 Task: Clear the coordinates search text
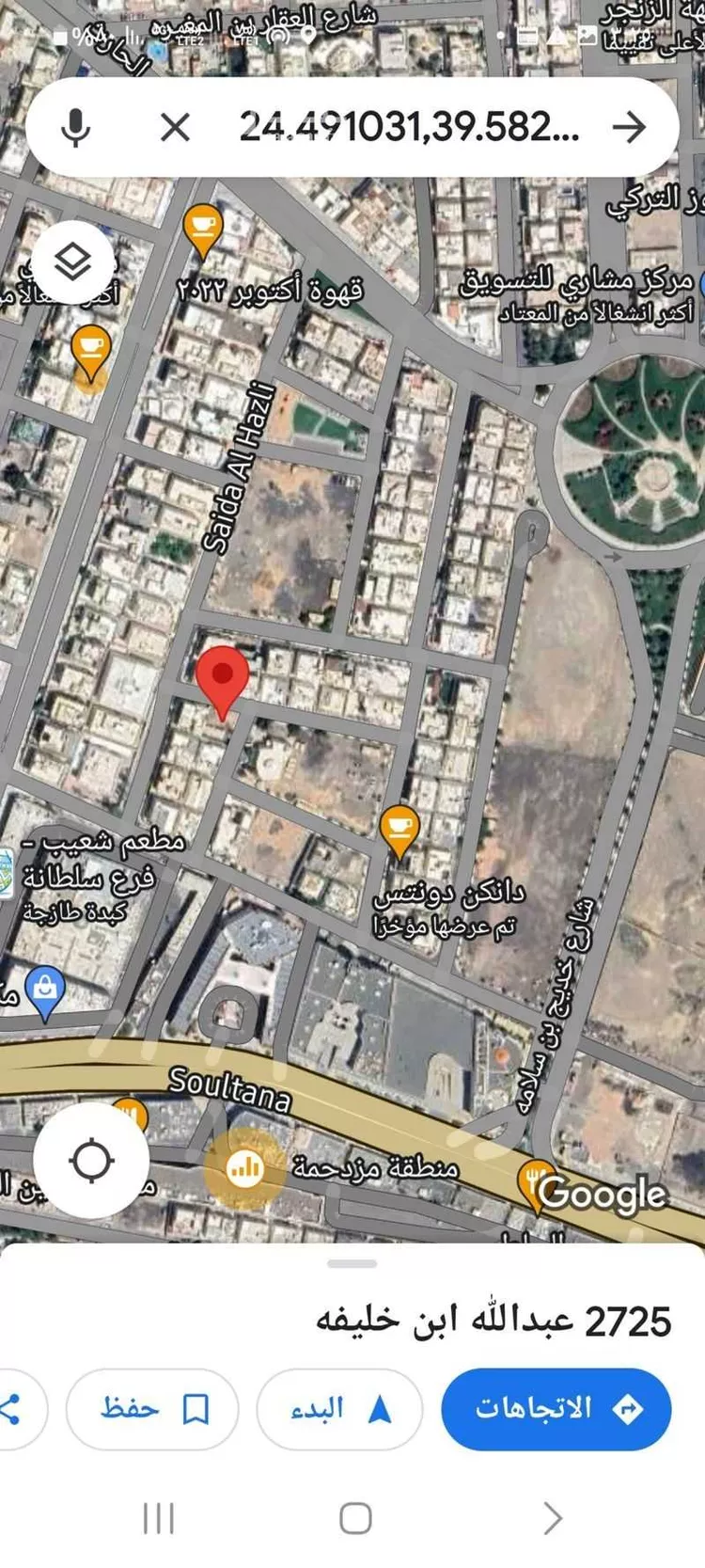175,127
